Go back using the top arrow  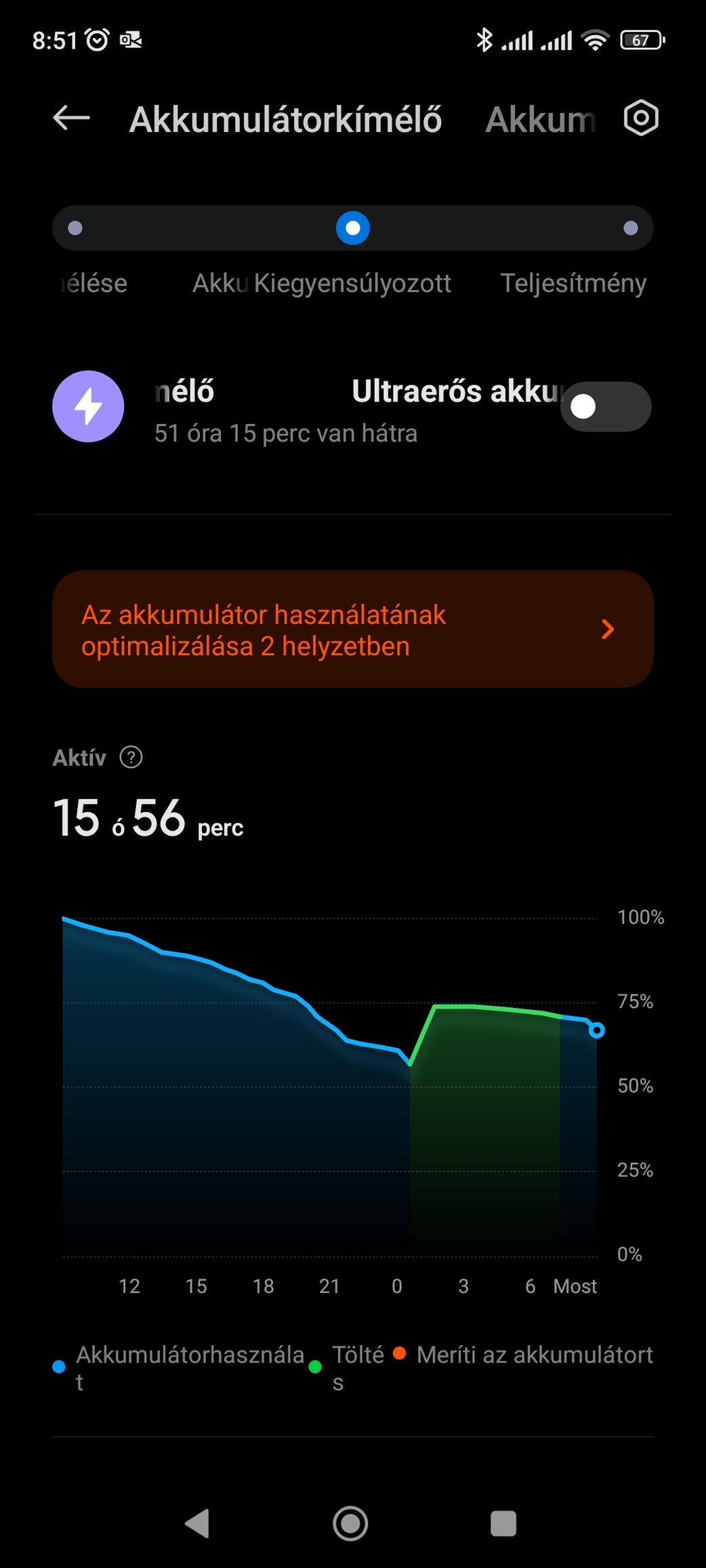coord(71,118)
